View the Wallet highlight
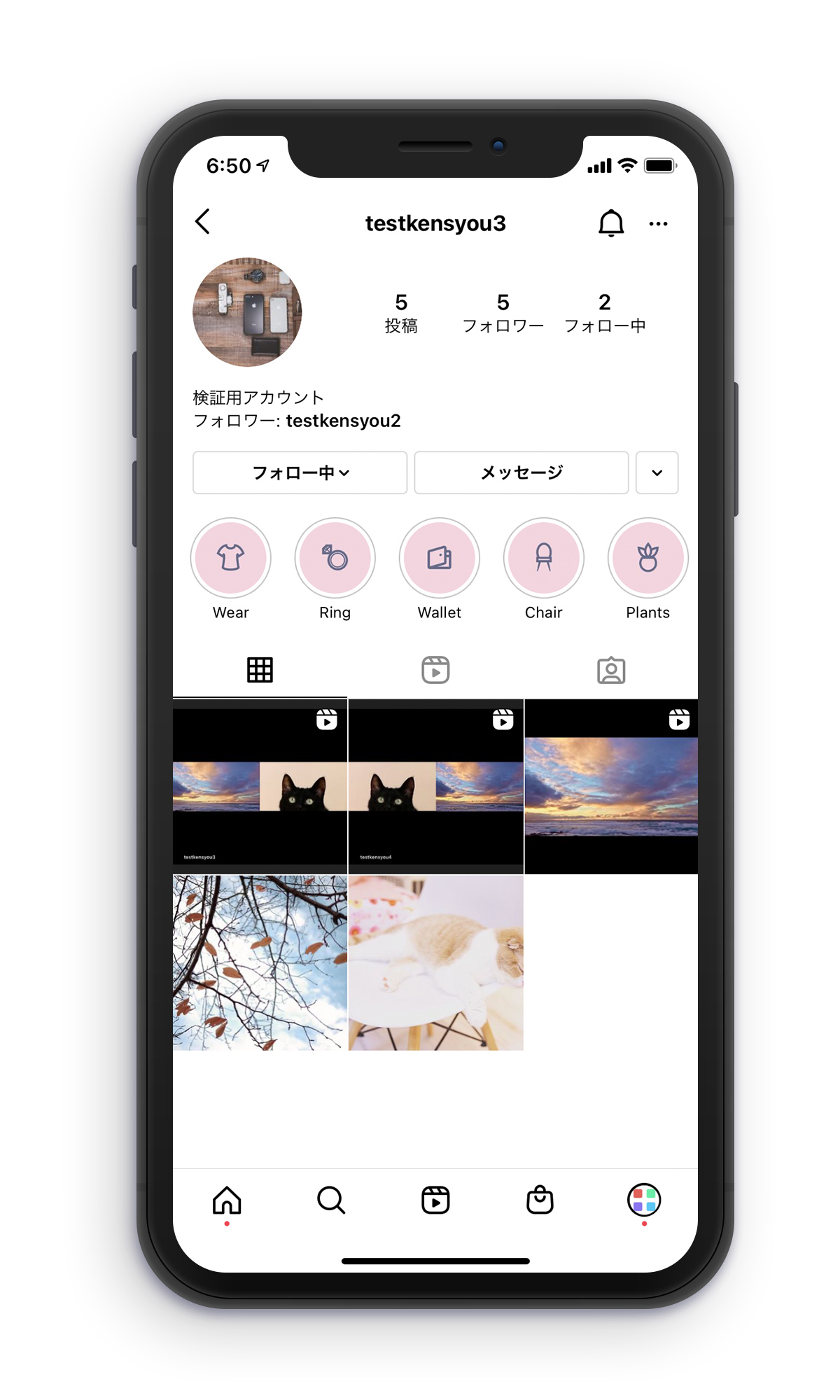 tap(440, 558)
